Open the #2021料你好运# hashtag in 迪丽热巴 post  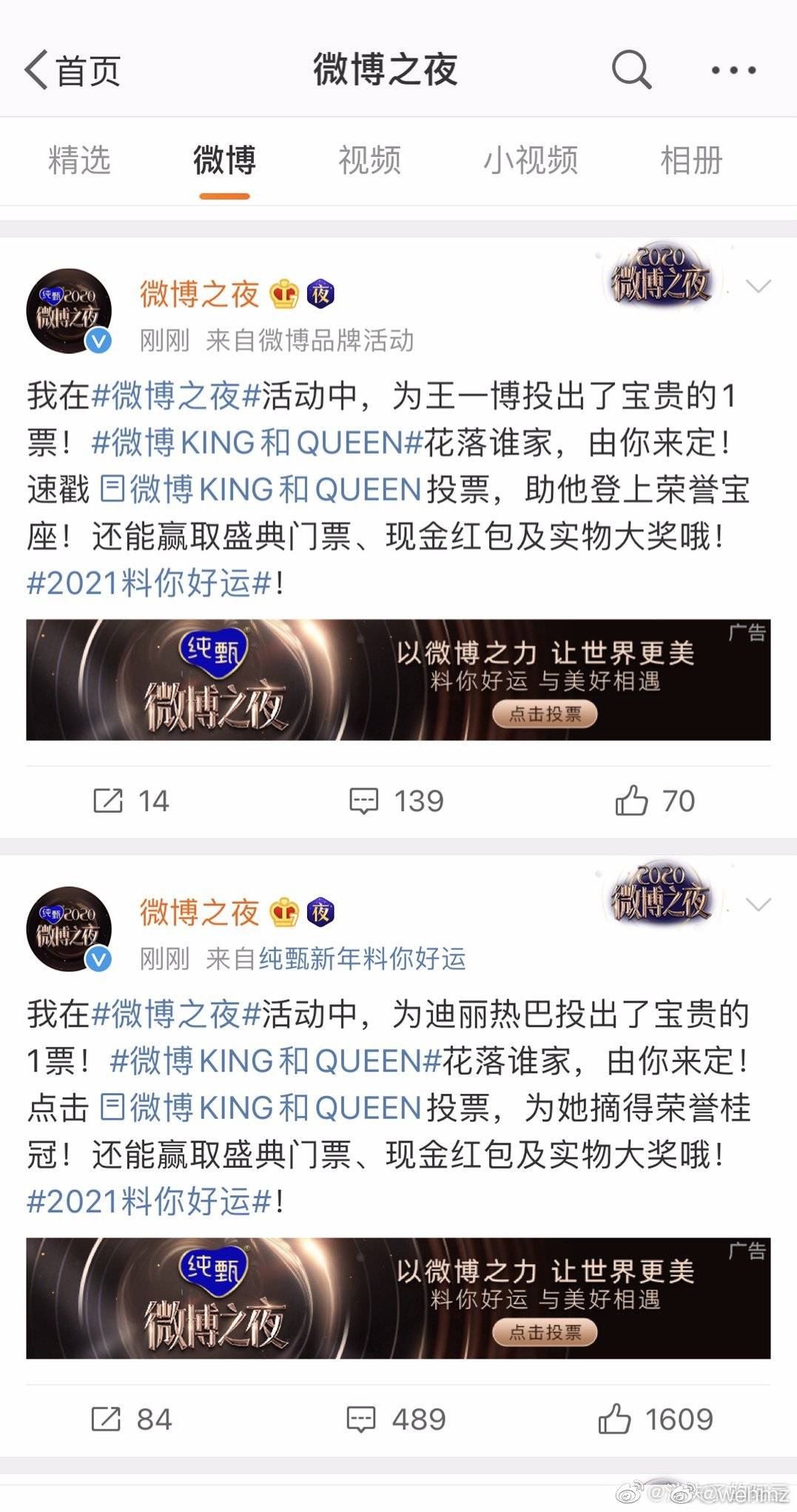150,1201
